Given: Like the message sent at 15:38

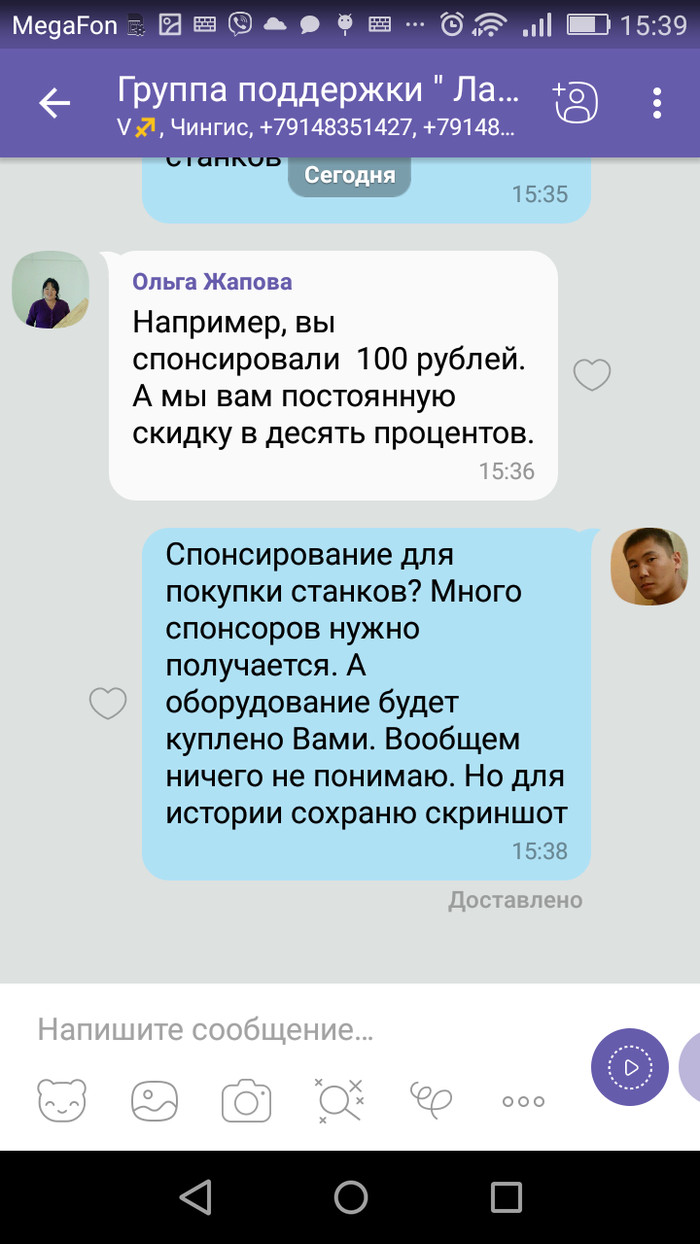Looking at the screenshot, I should coord(108,704).
